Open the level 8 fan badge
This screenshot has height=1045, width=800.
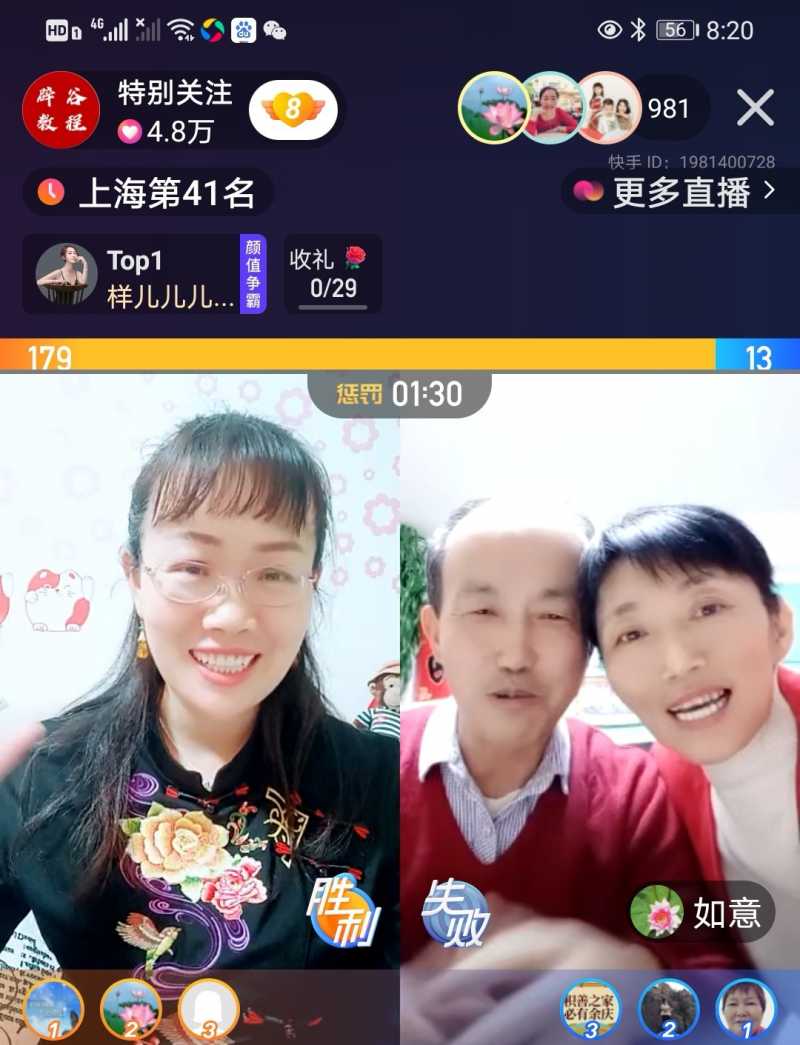(x=291, y=107)
